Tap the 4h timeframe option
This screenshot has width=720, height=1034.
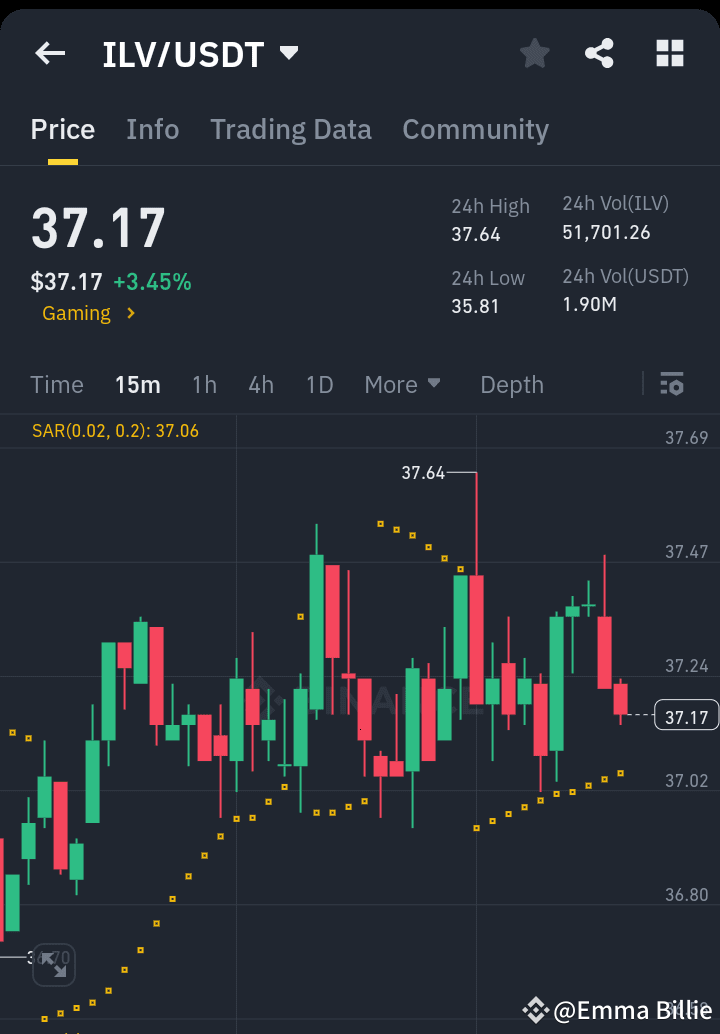[261, 384]
